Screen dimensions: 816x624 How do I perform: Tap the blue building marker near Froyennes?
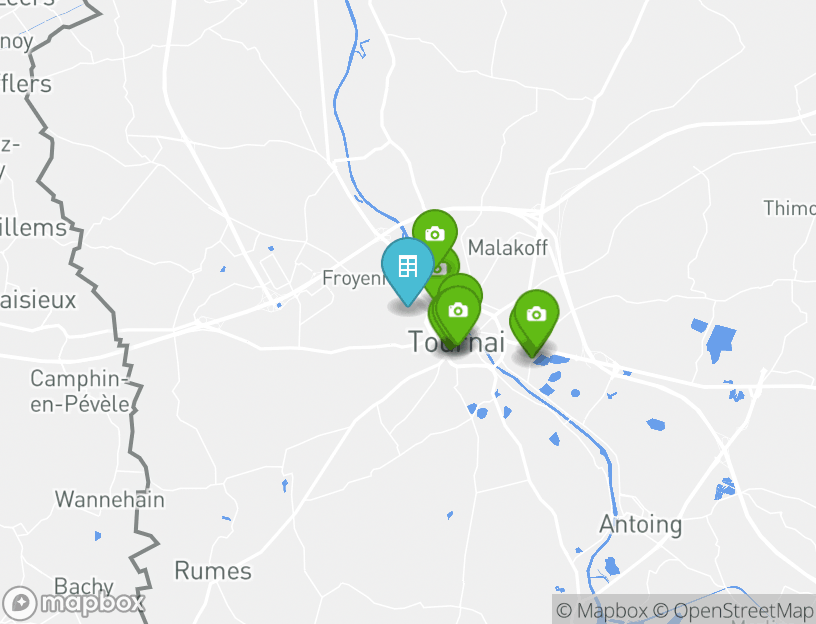coord(407,266)
